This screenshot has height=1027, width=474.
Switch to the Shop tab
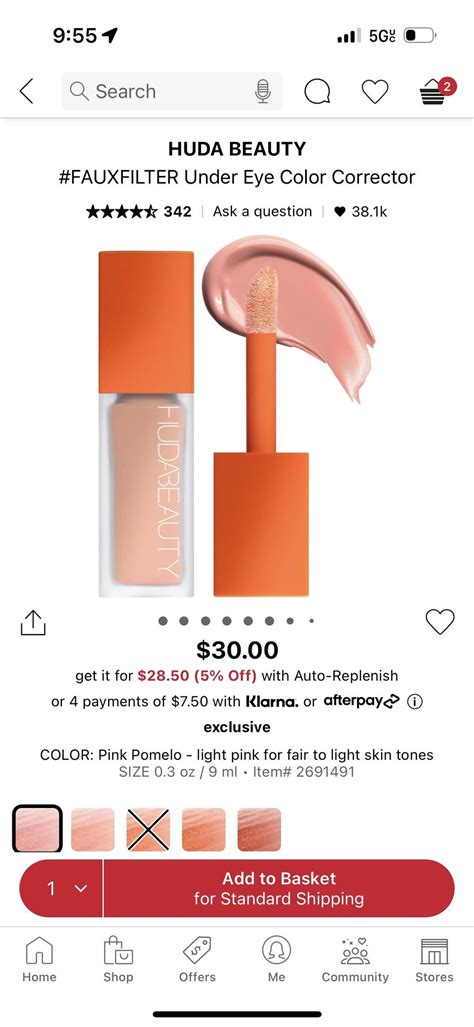118,960
